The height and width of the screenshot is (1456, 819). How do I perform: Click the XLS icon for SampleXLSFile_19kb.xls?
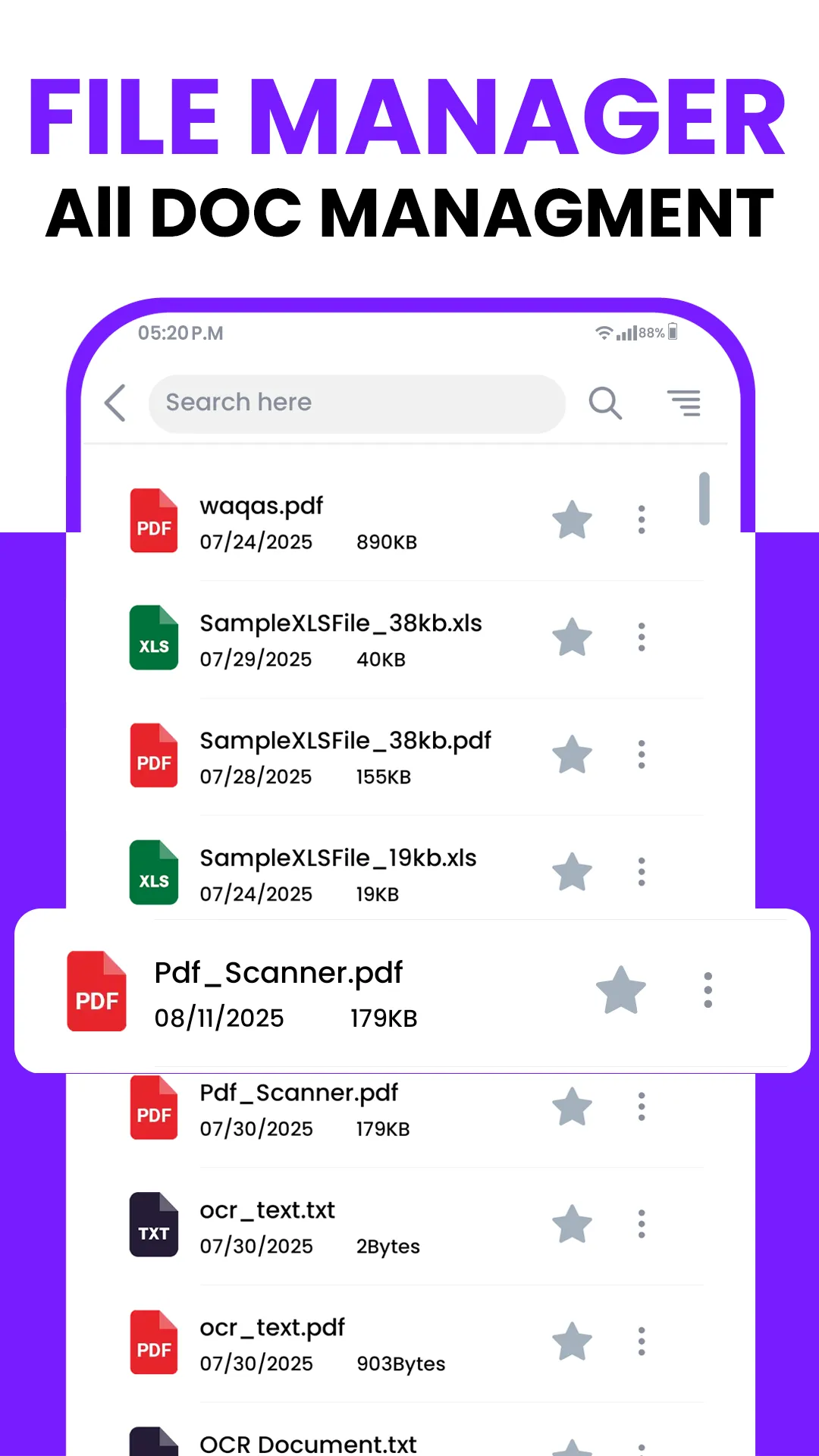pos(153,873)
